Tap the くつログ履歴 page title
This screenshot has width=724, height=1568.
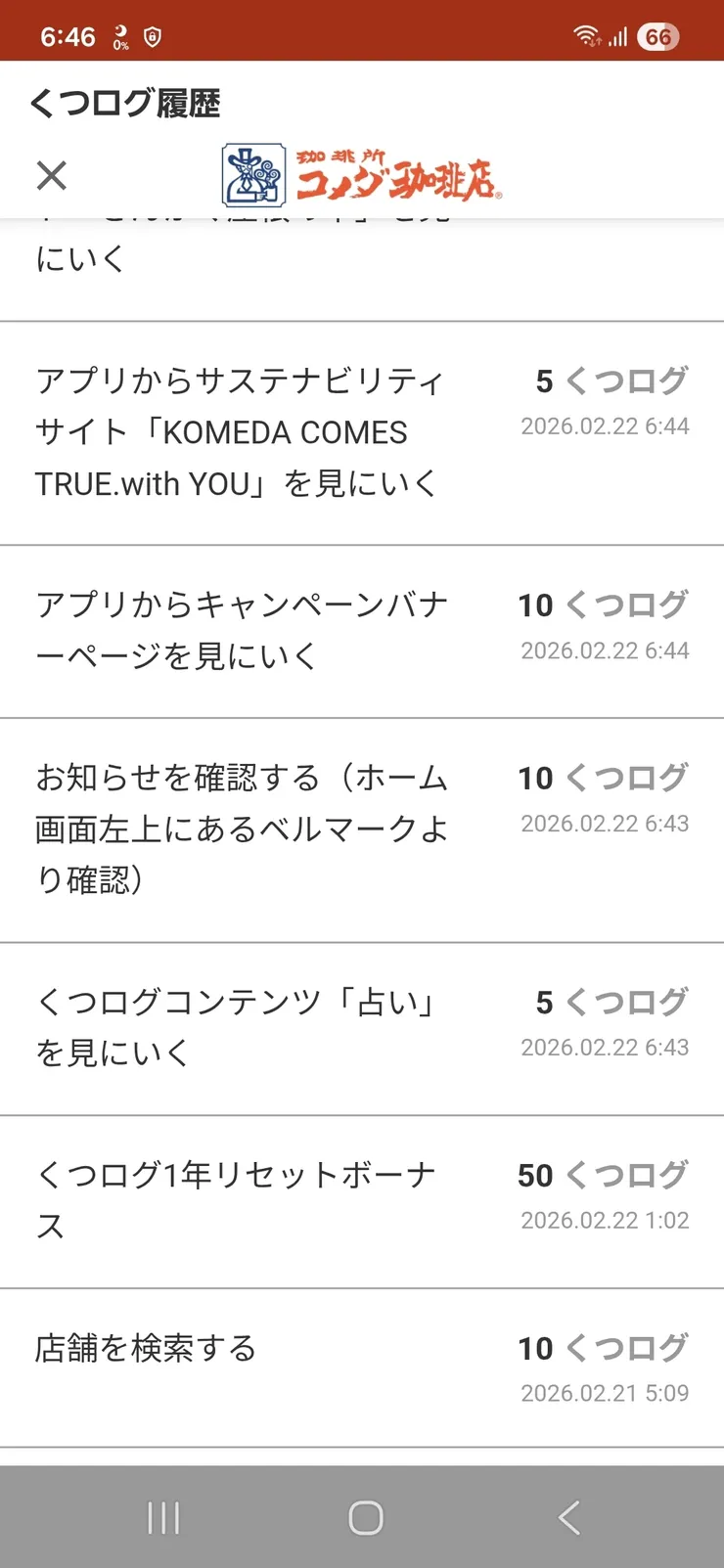128,100
